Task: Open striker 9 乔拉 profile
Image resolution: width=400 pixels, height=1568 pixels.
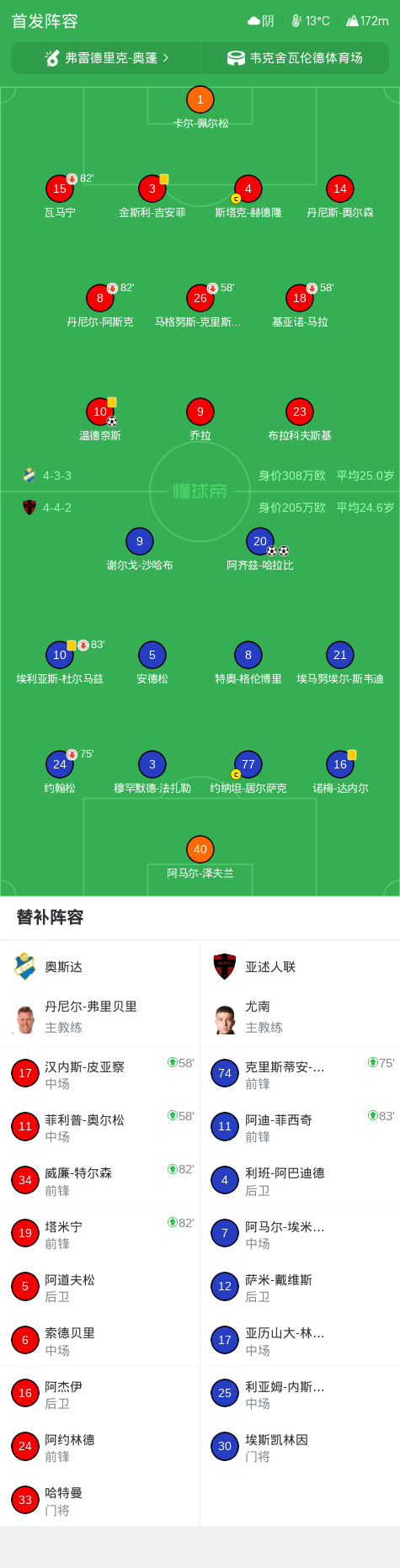Action: tap(200, 420)
